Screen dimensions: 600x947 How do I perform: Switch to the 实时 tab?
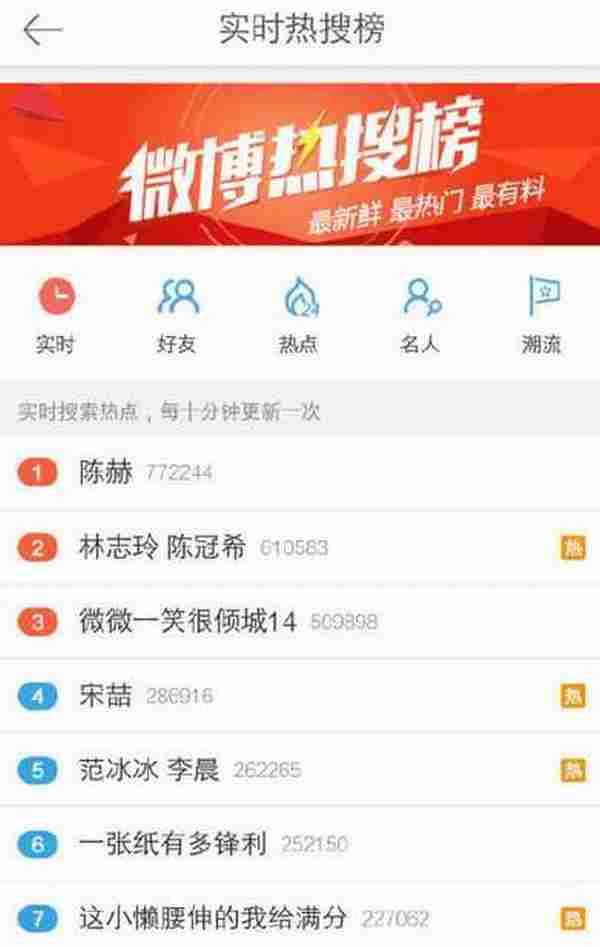point(56,314)
